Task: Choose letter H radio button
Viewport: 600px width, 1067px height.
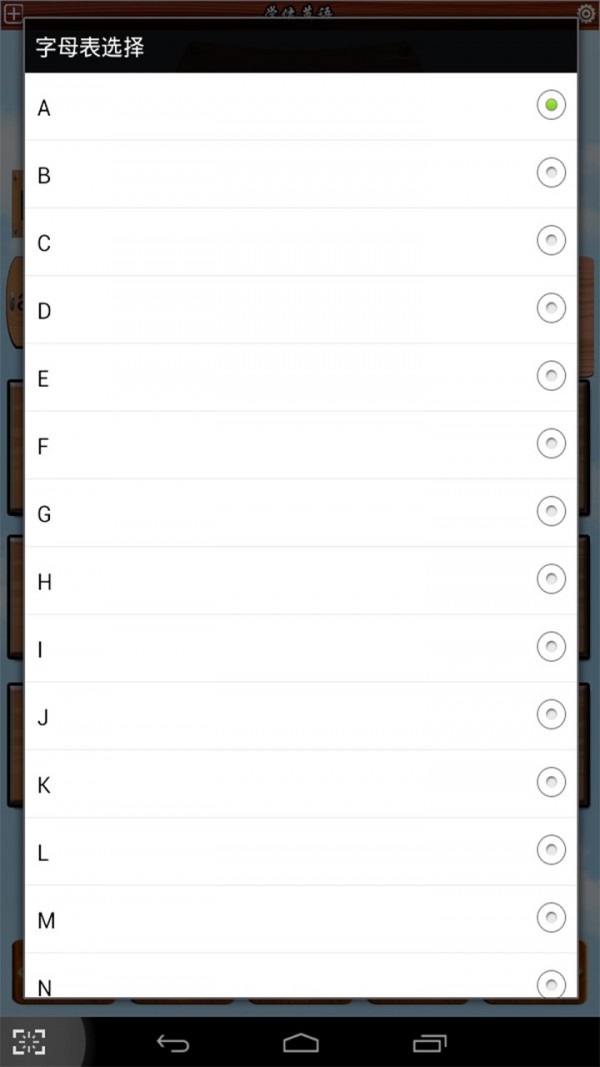Action: (x=301, y=580)
